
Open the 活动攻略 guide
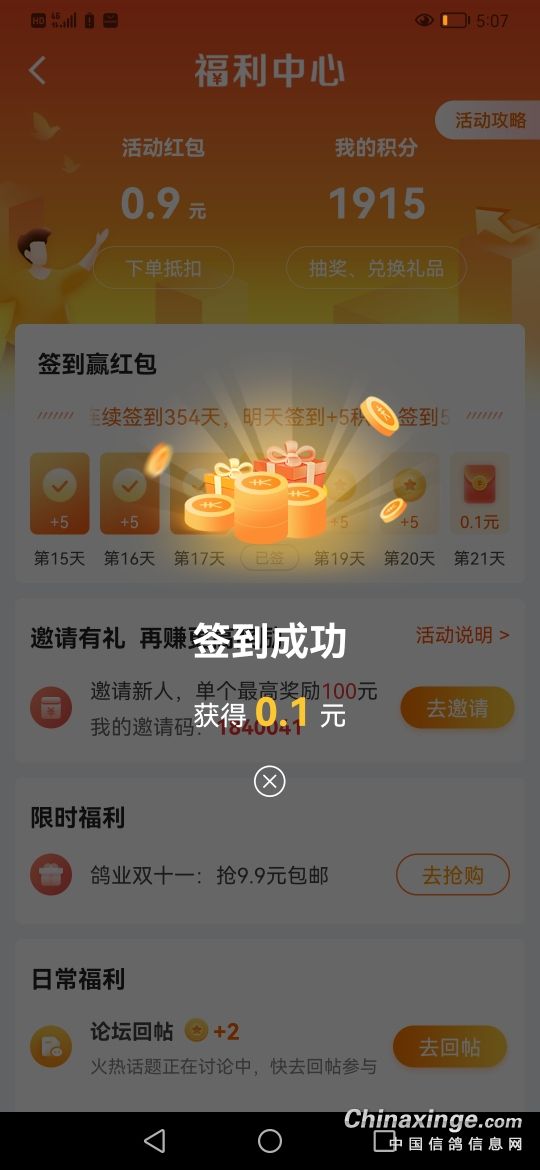489,120
